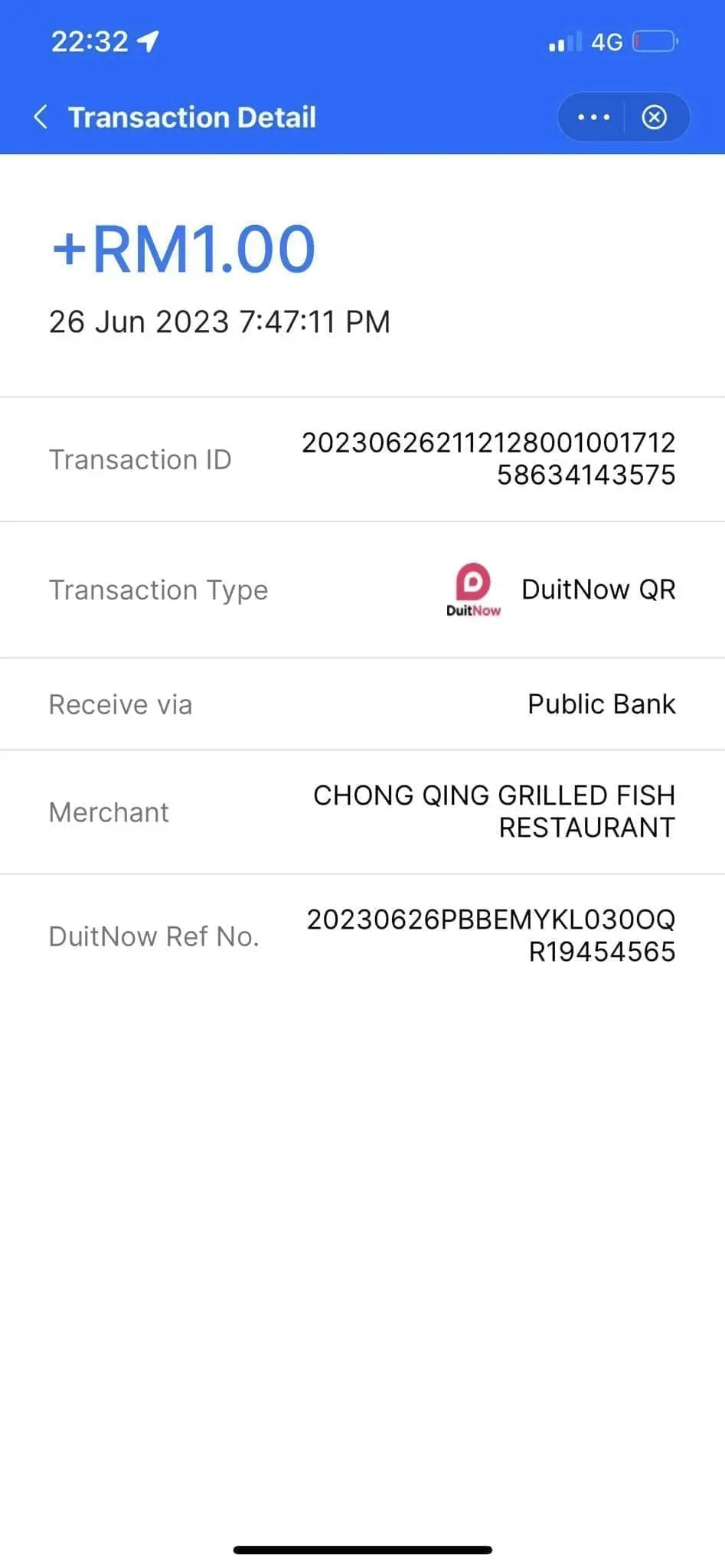Image resolution: width=725 pixels, height=1568 pixels.
Task: Tap the home indicator bar at bottom
Action: pyautogui.click(x=362, y=1548)
